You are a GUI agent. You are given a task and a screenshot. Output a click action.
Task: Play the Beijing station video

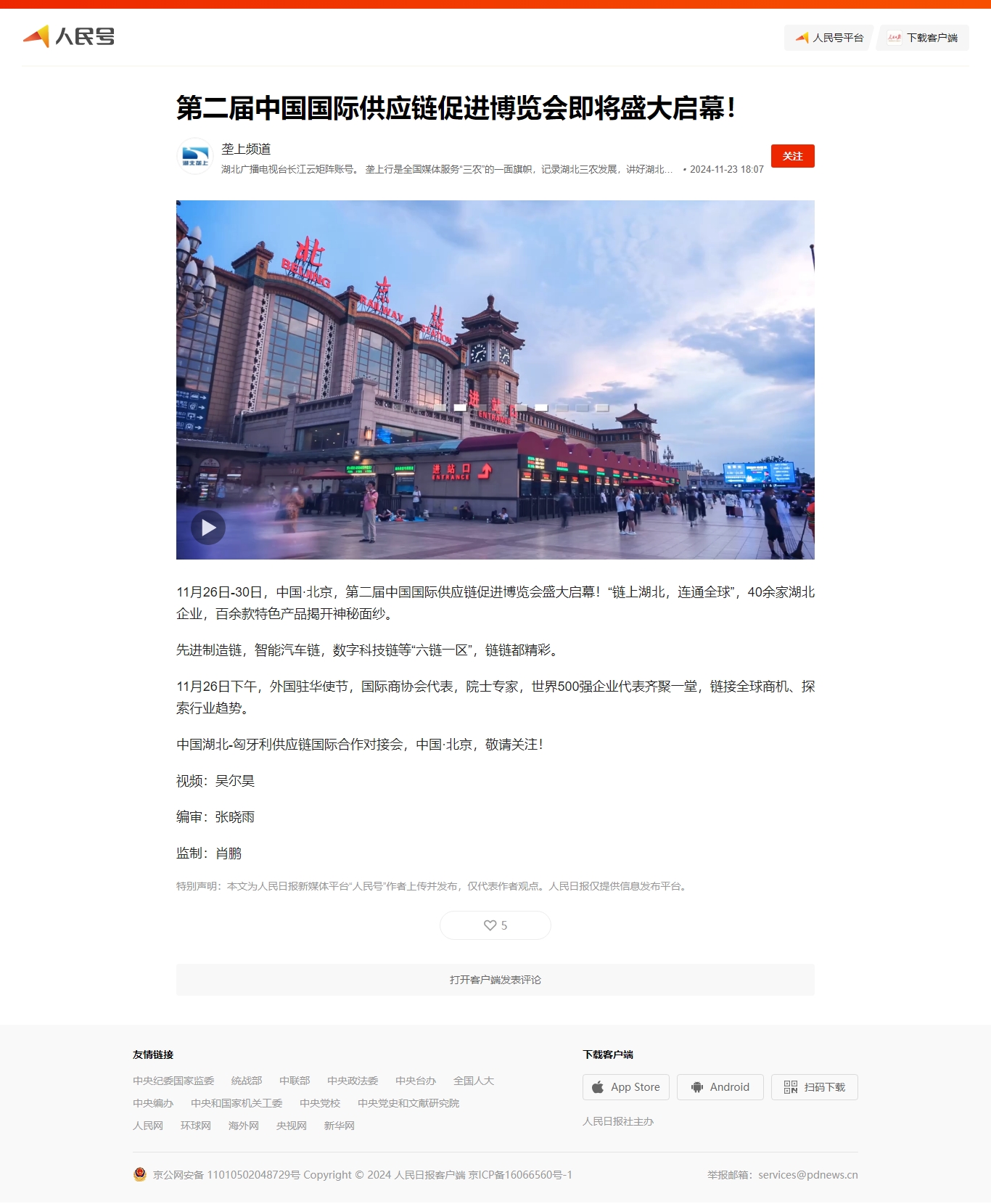(x=208, y=528)
